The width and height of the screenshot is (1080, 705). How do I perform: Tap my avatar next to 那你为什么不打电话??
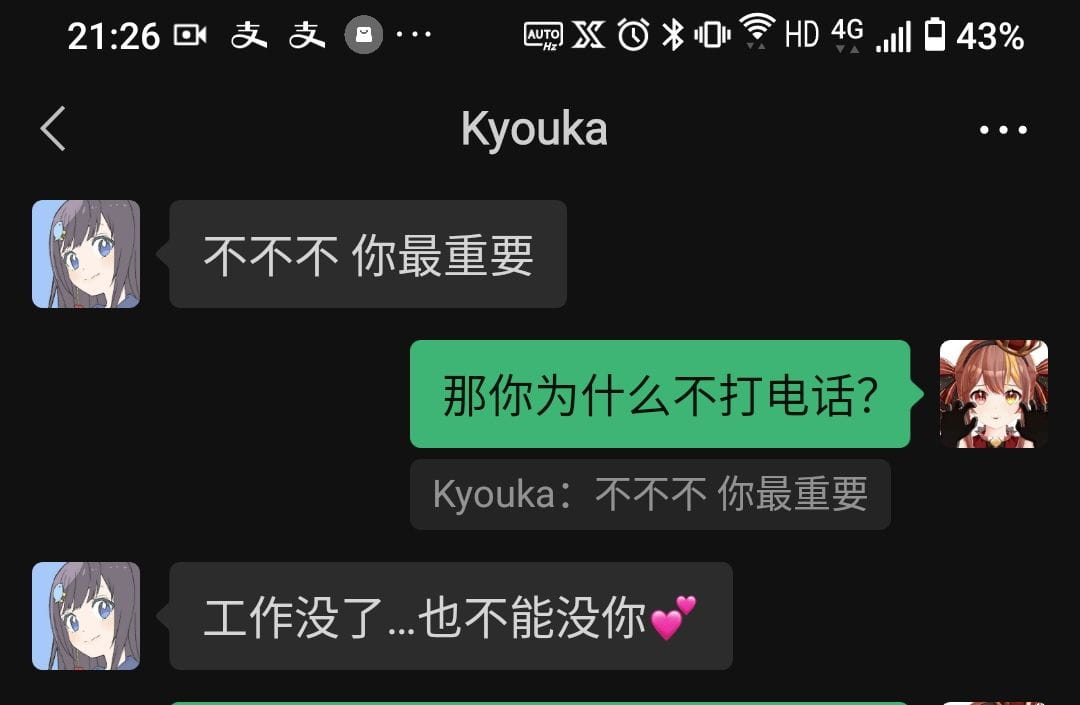[x=993, y=394]
